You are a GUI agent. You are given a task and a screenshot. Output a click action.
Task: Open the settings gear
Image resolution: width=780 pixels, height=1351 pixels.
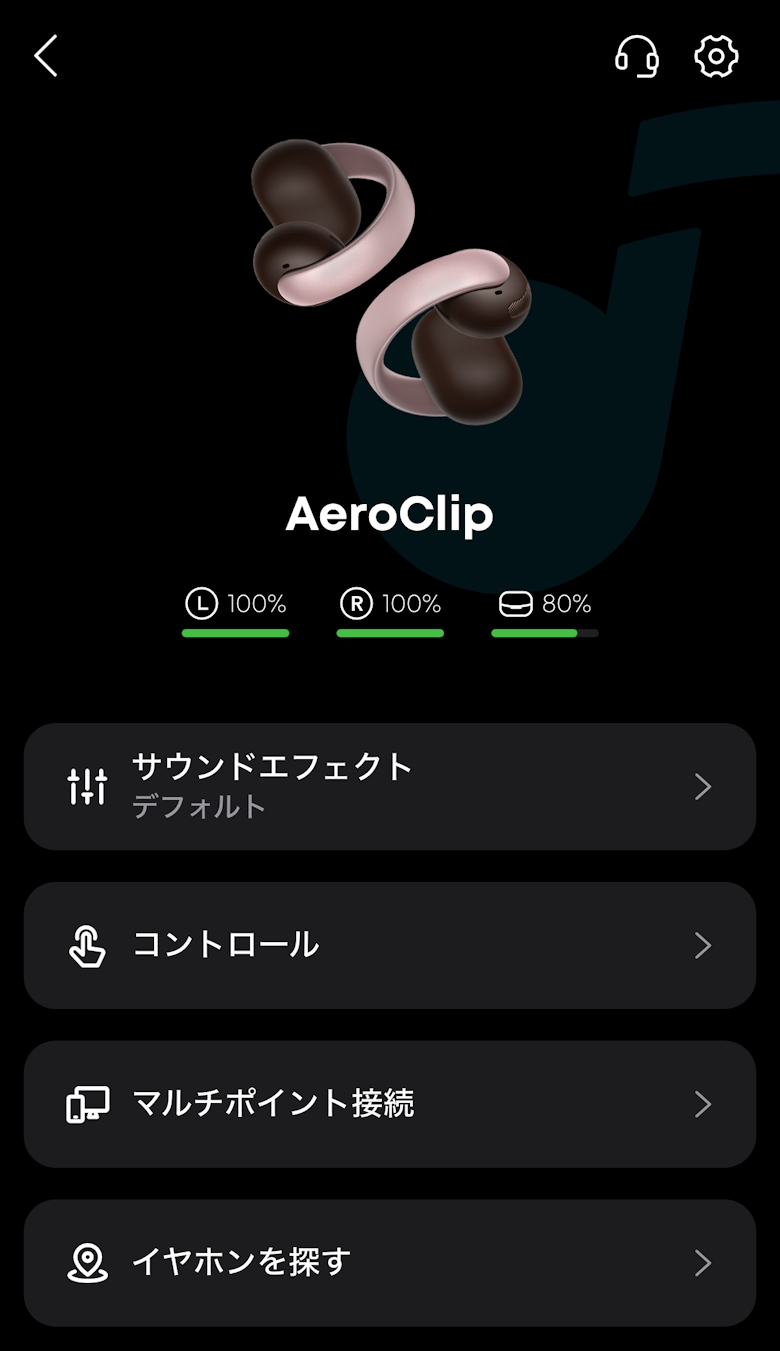[x=716, y=56]
